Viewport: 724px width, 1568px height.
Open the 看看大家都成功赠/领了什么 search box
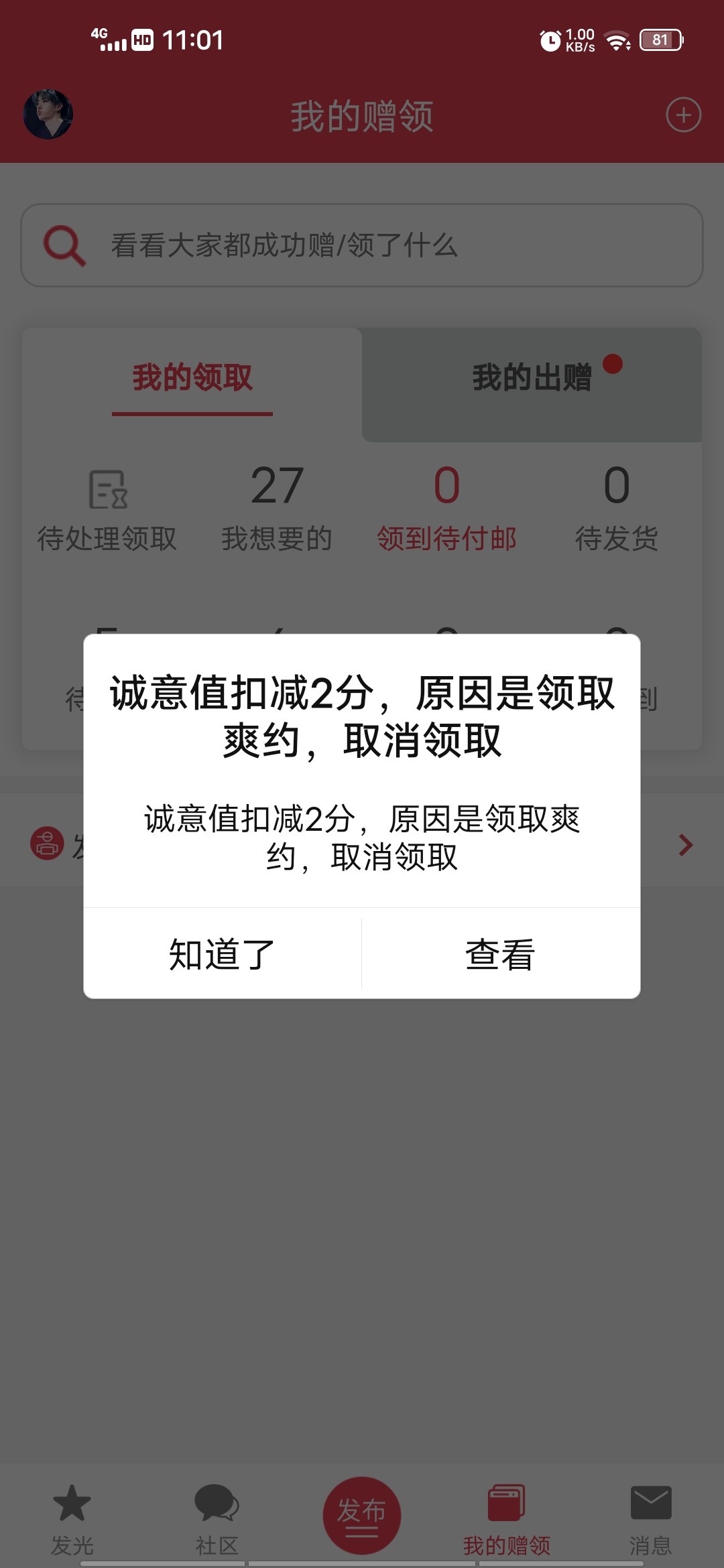coord(362,245)
